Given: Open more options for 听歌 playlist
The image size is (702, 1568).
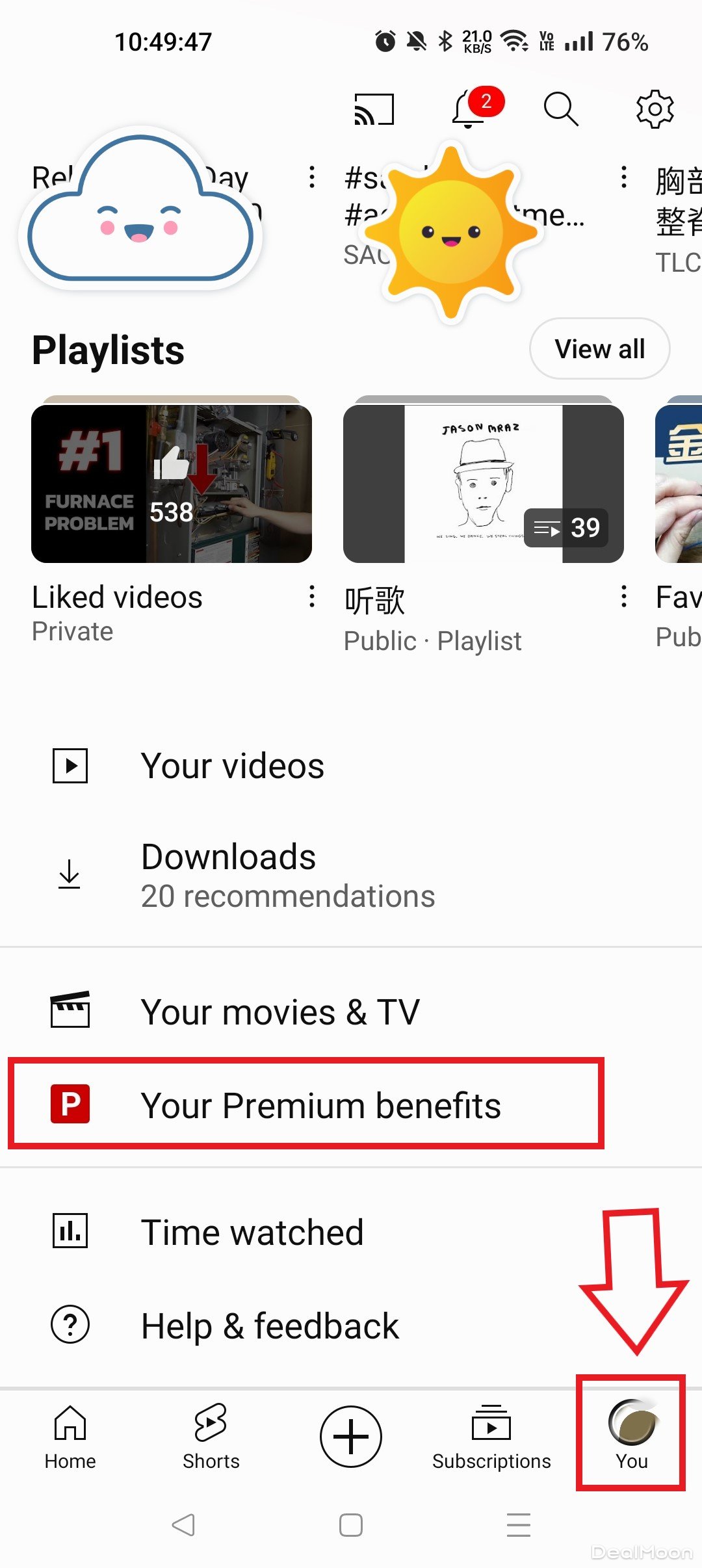Looking at the screenshot, I should (x=624, y=596).
